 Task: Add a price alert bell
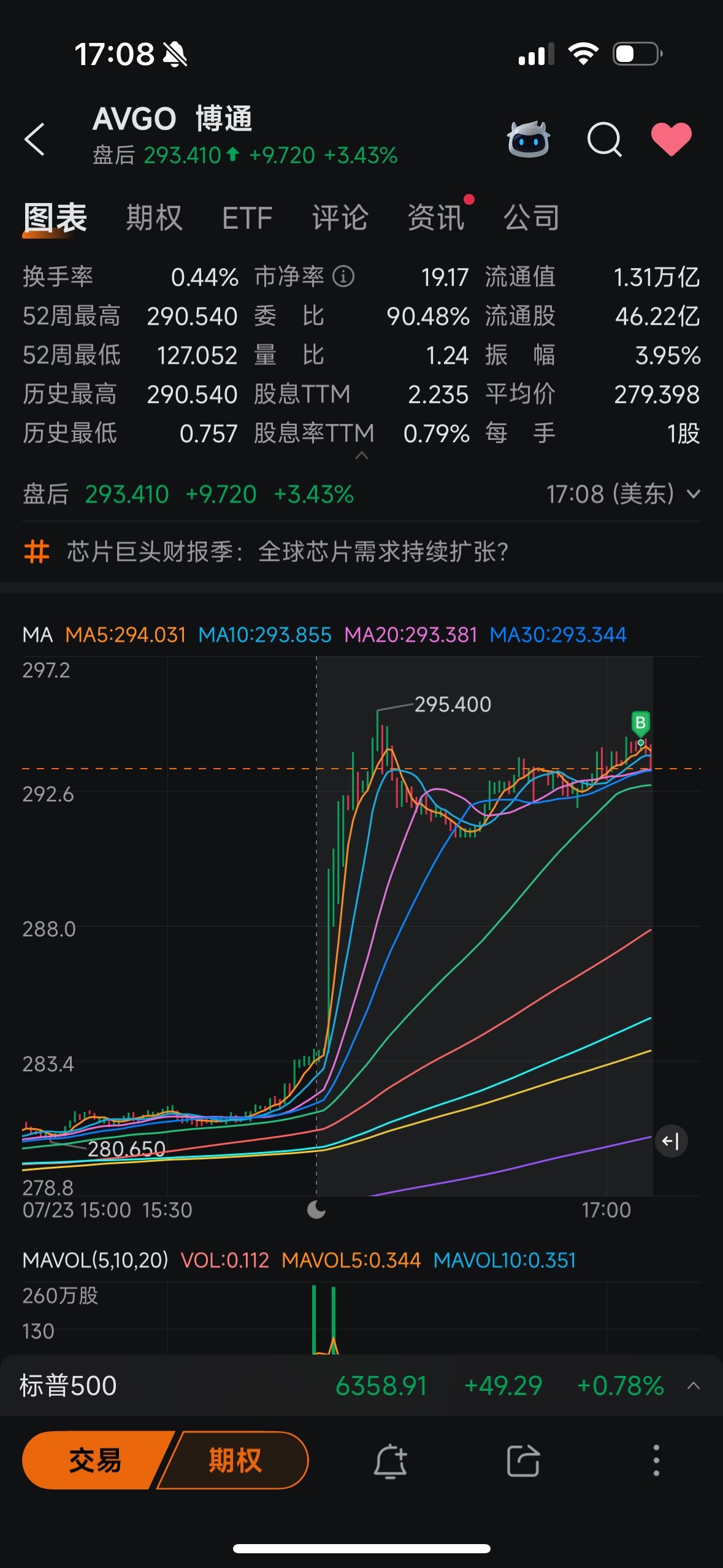click(x=391, y=1461)
